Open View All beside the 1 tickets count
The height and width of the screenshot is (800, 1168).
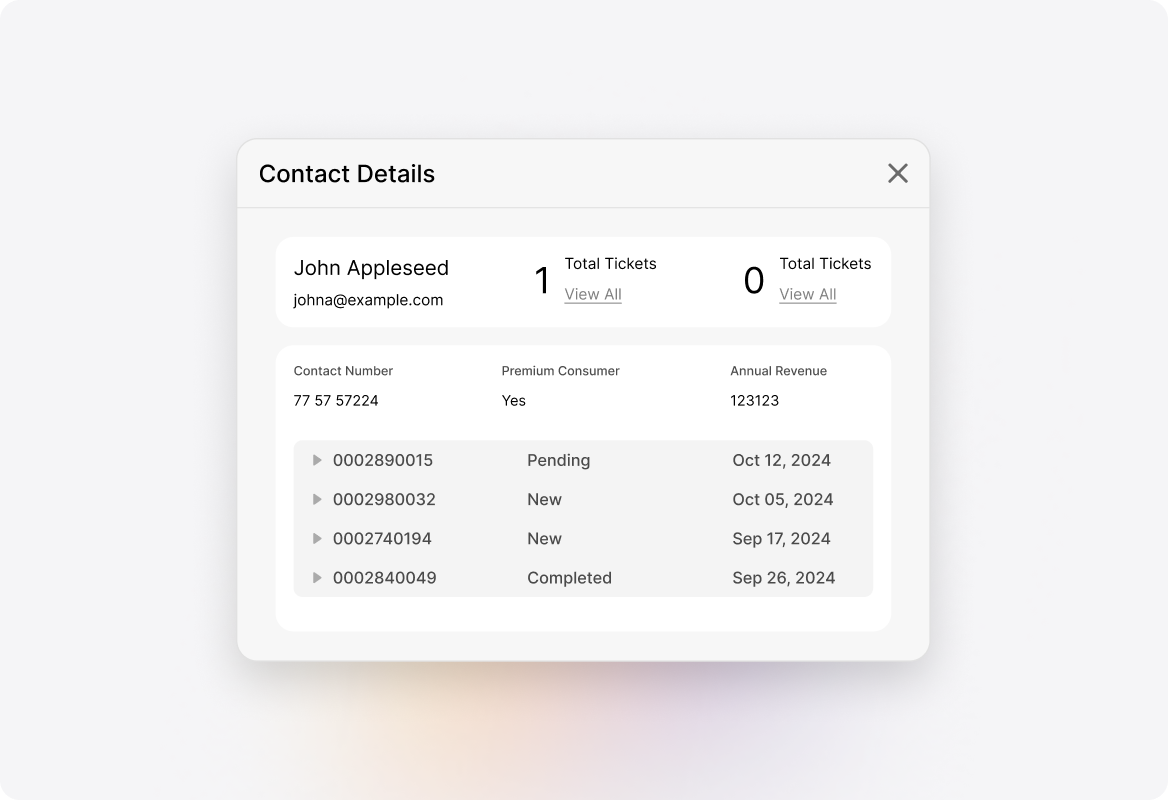(592, 294)
